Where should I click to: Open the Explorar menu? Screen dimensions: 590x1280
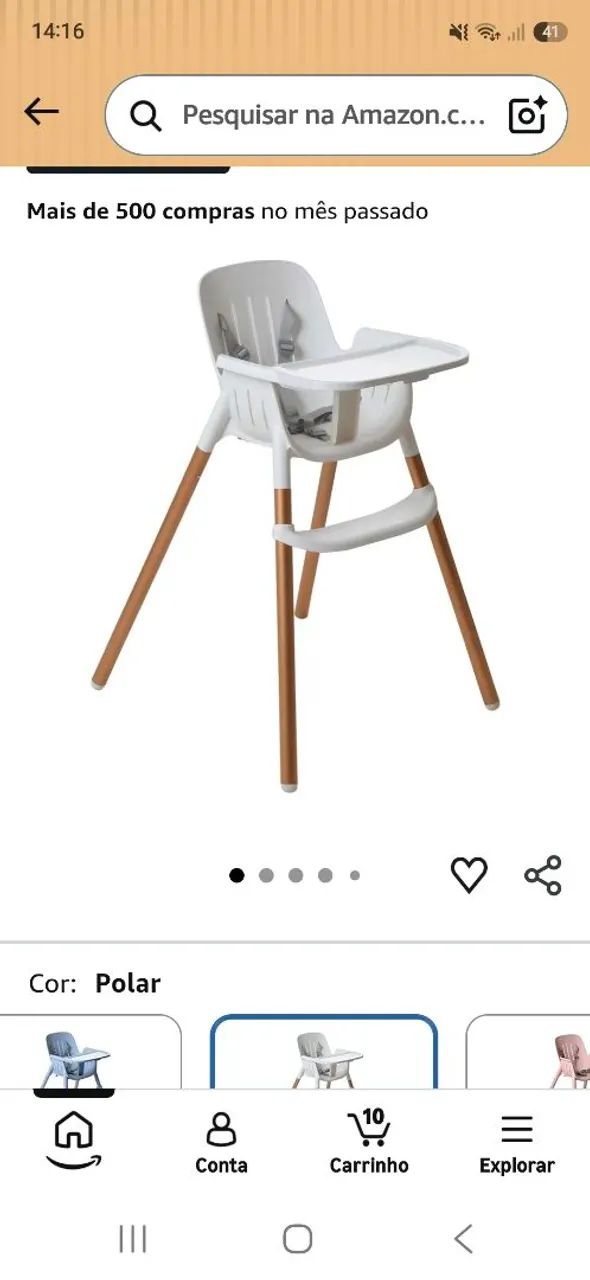click(x=517, y=1143)
